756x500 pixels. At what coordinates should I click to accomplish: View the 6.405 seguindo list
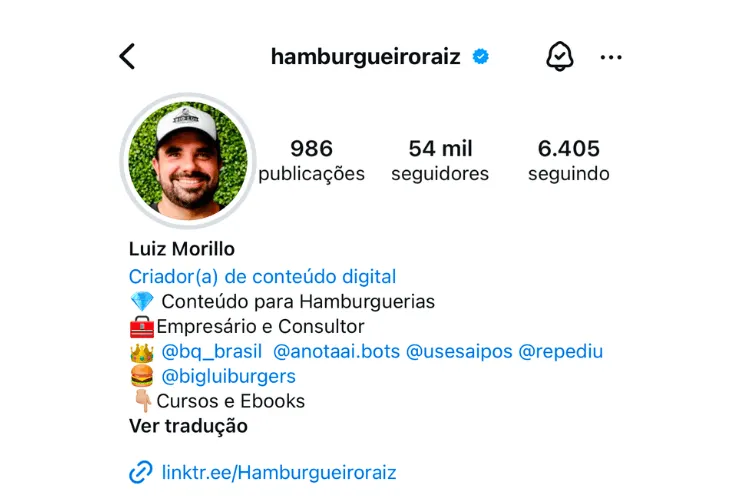[x=568, y=161]
